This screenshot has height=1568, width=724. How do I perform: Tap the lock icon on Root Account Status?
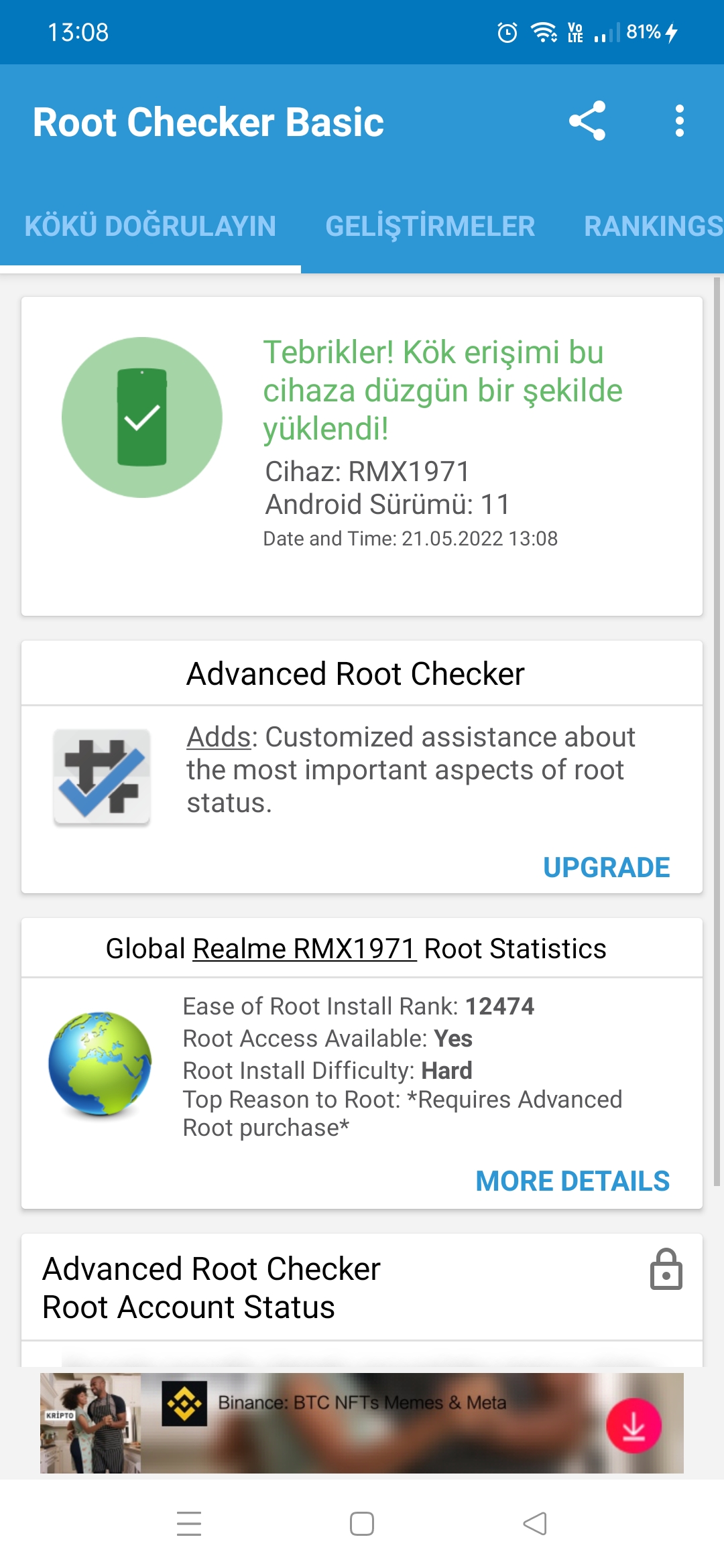pos(666,1269)
